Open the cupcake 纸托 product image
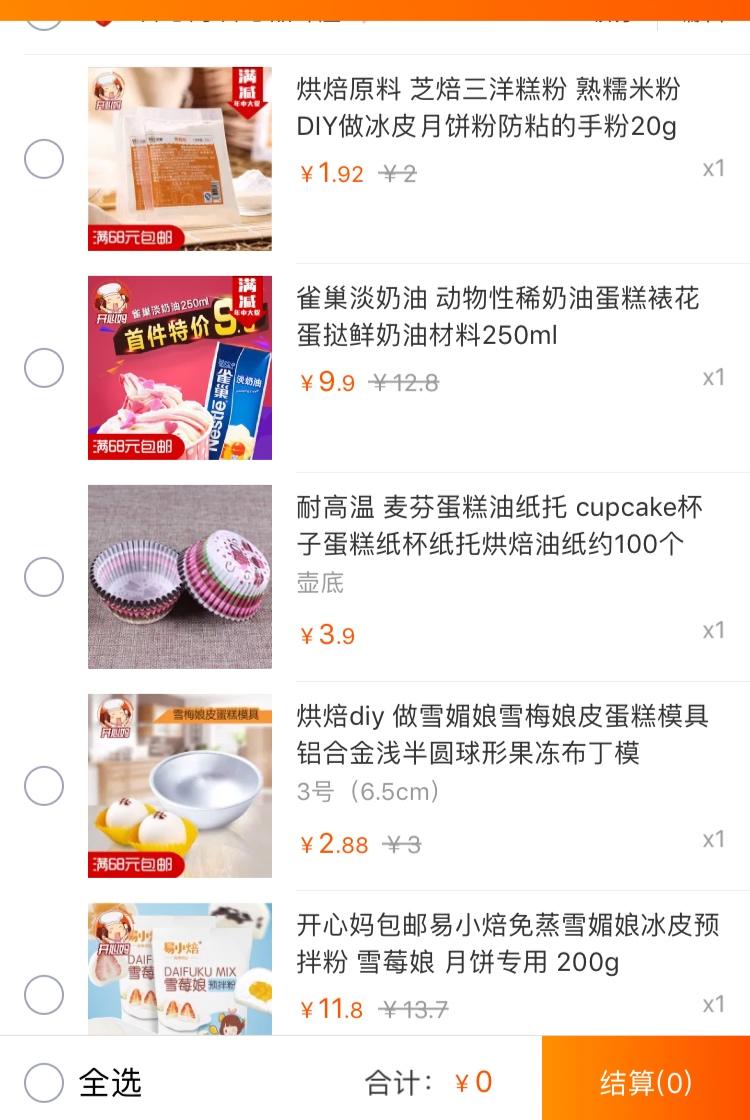 pos(180,577)
